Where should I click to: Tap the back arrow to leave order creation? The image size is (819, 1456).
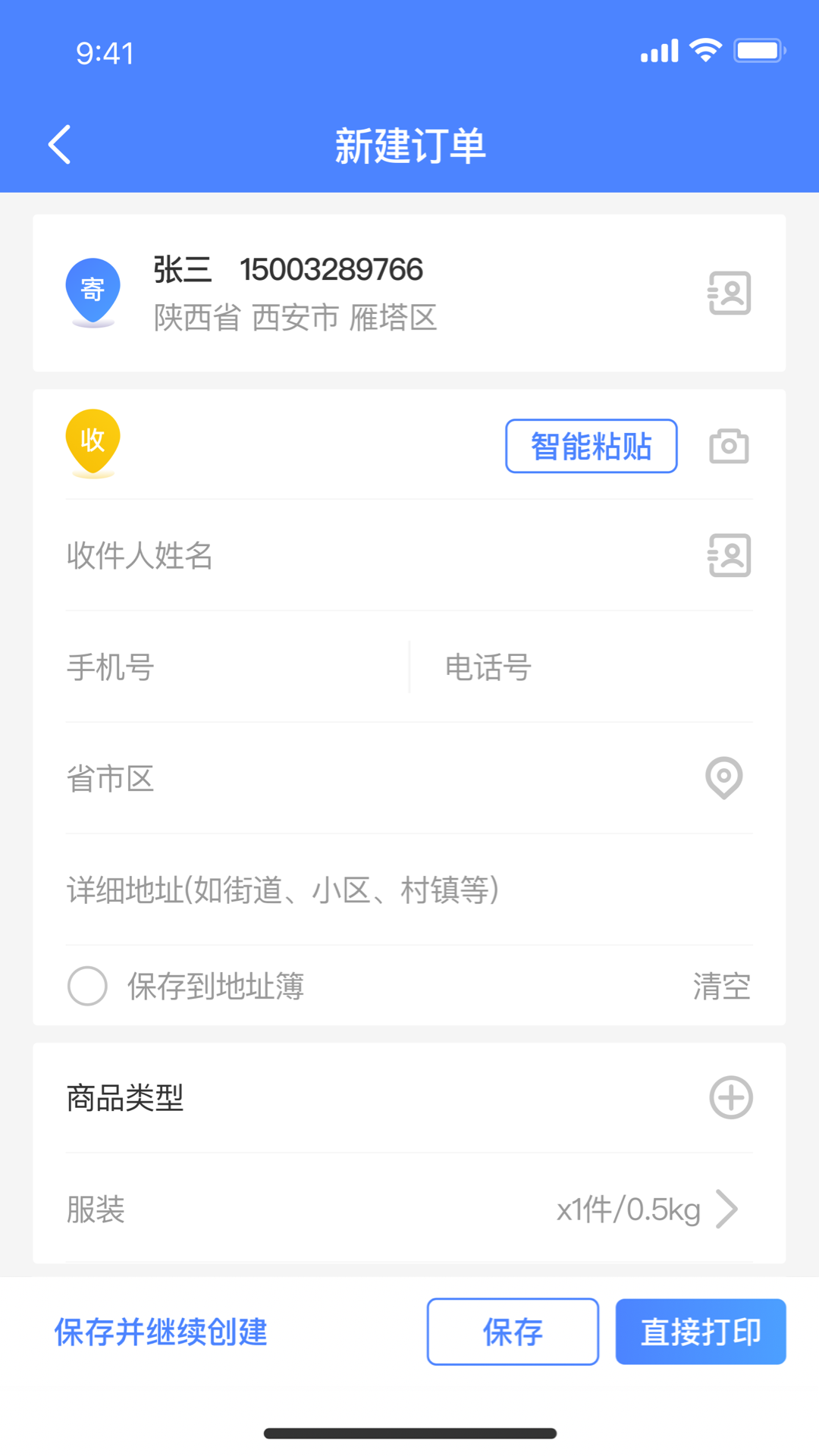pyautogui.click(x=59, y=146)
